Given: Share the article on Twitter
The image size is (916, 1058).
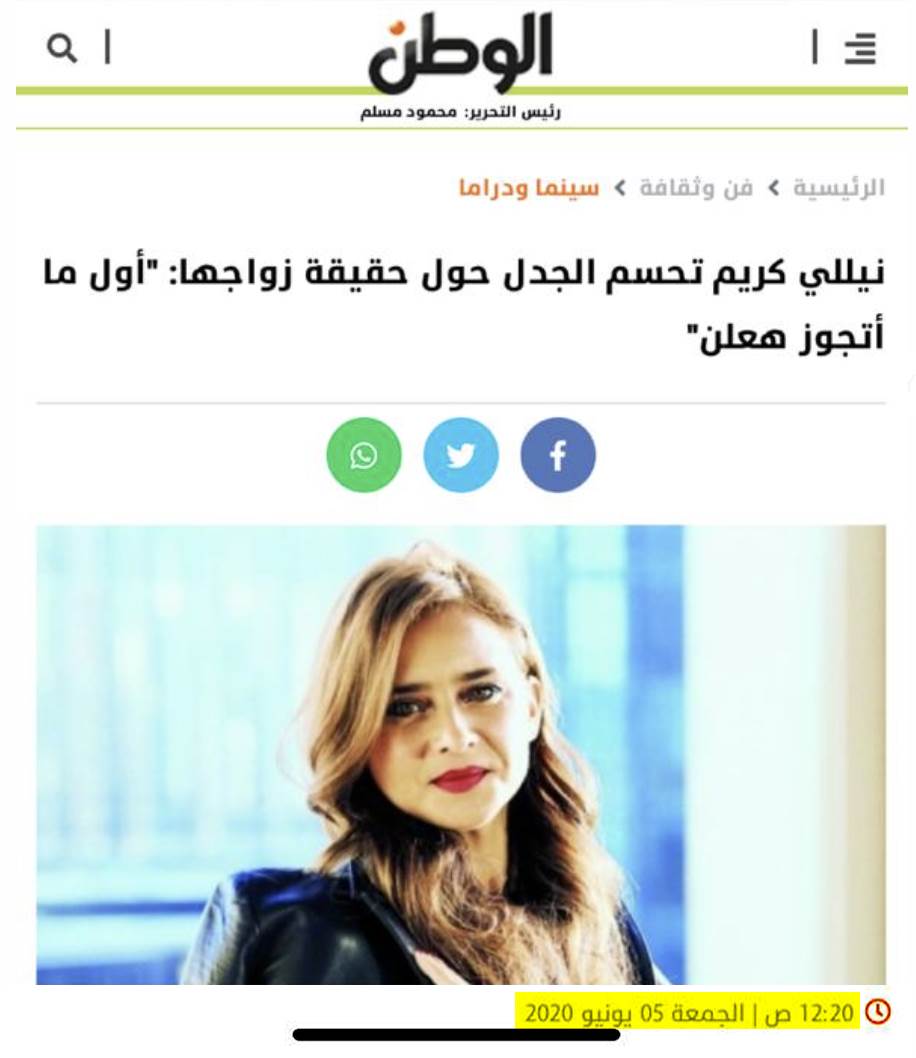Looking at the screenshot, I should coord(461,456).
